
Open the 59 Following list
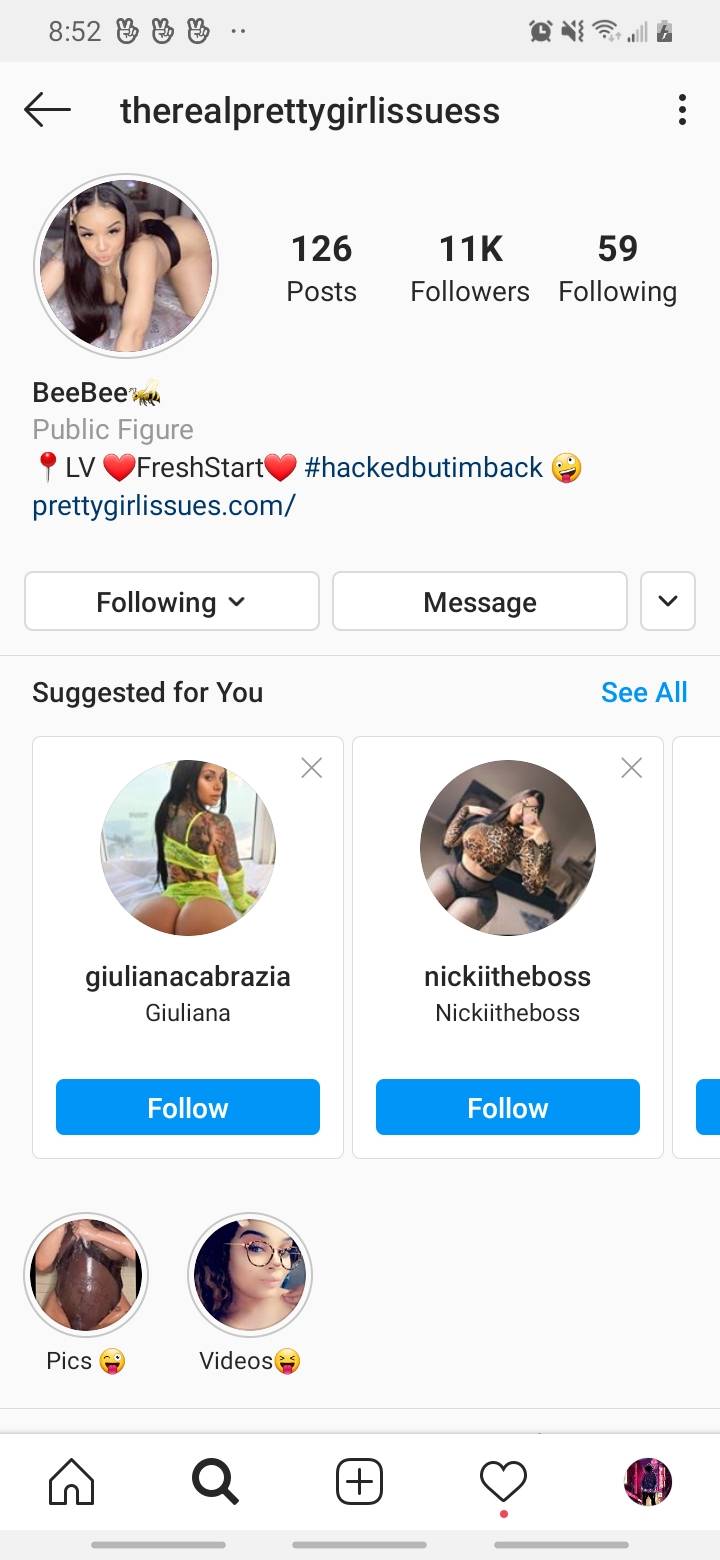[617, 268]
